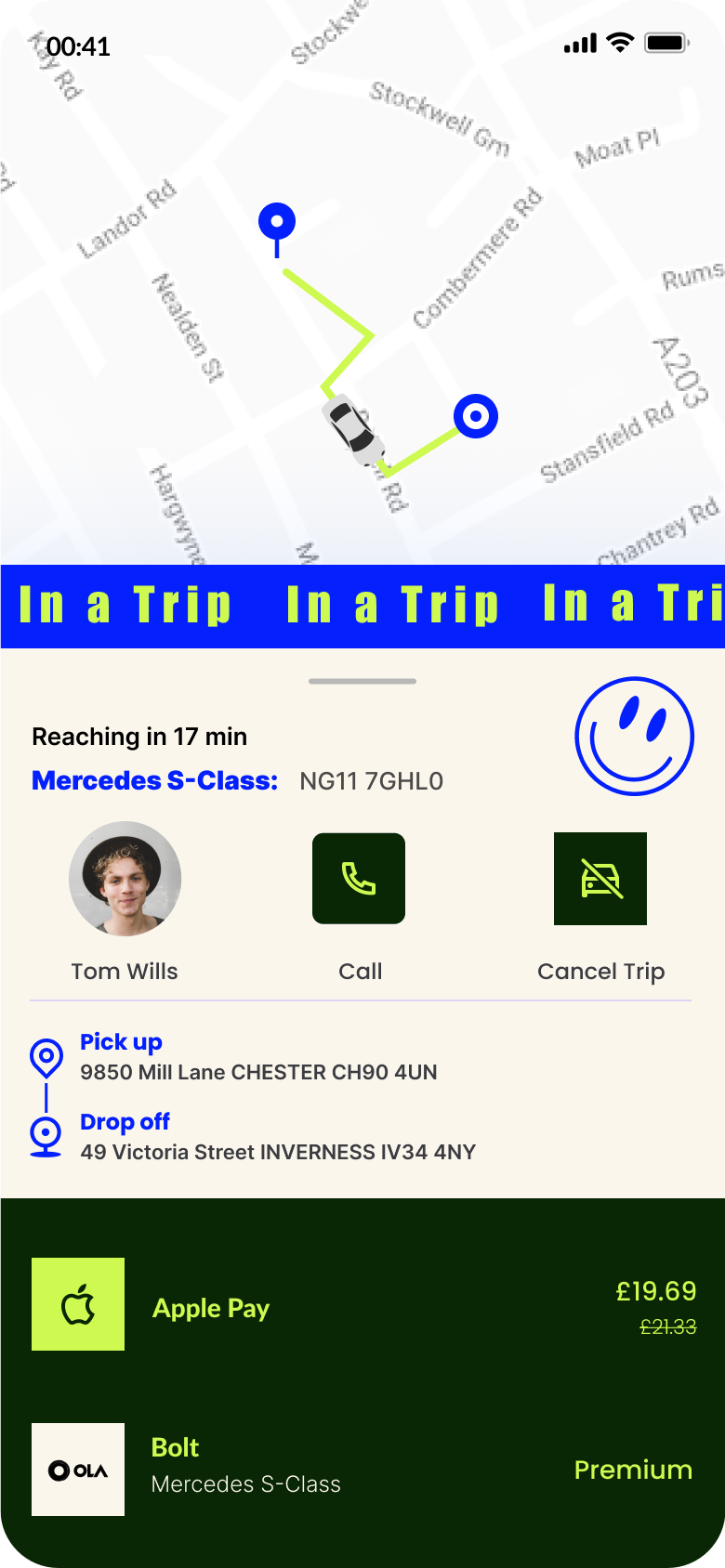Tap the pickup pin on the map
This screenshot has height=1568, width=725.
point(276,229)
